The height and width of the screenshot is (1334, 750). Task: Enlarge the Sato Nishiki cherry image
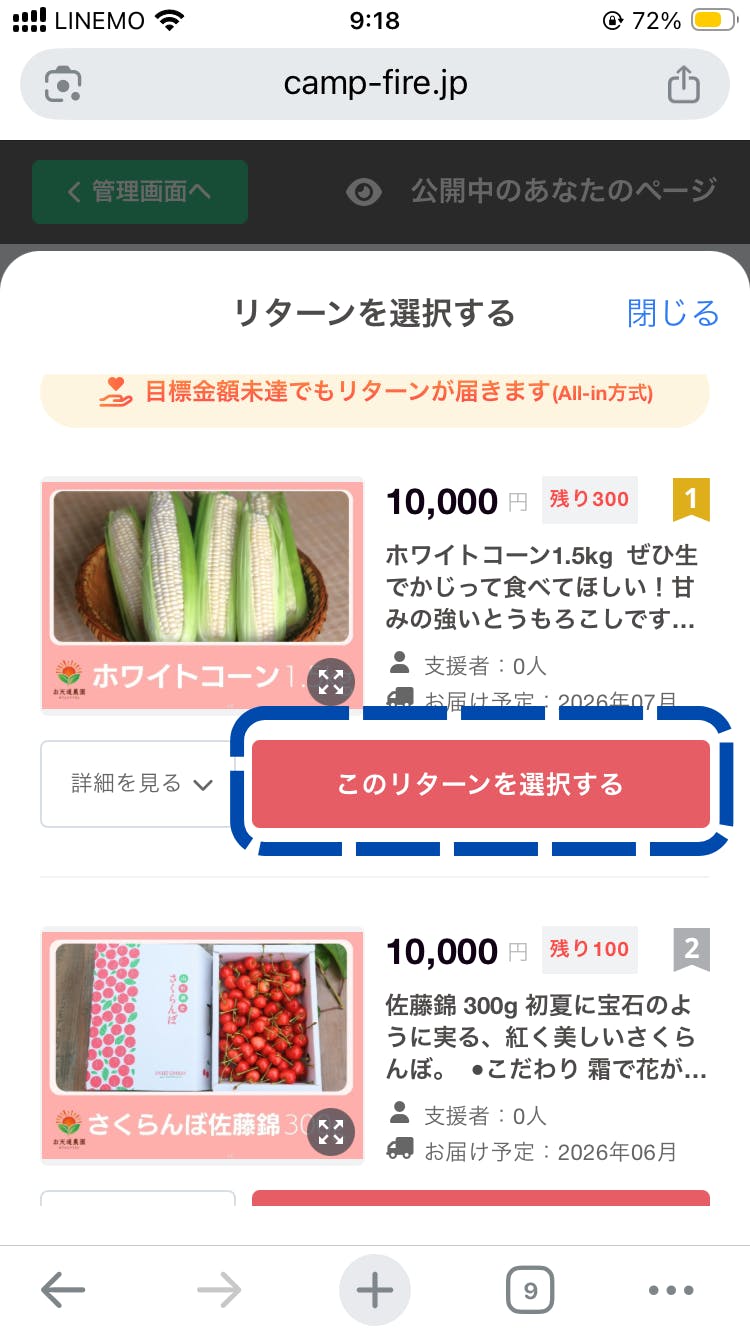pyautogui.click(x=331, y=1133)
